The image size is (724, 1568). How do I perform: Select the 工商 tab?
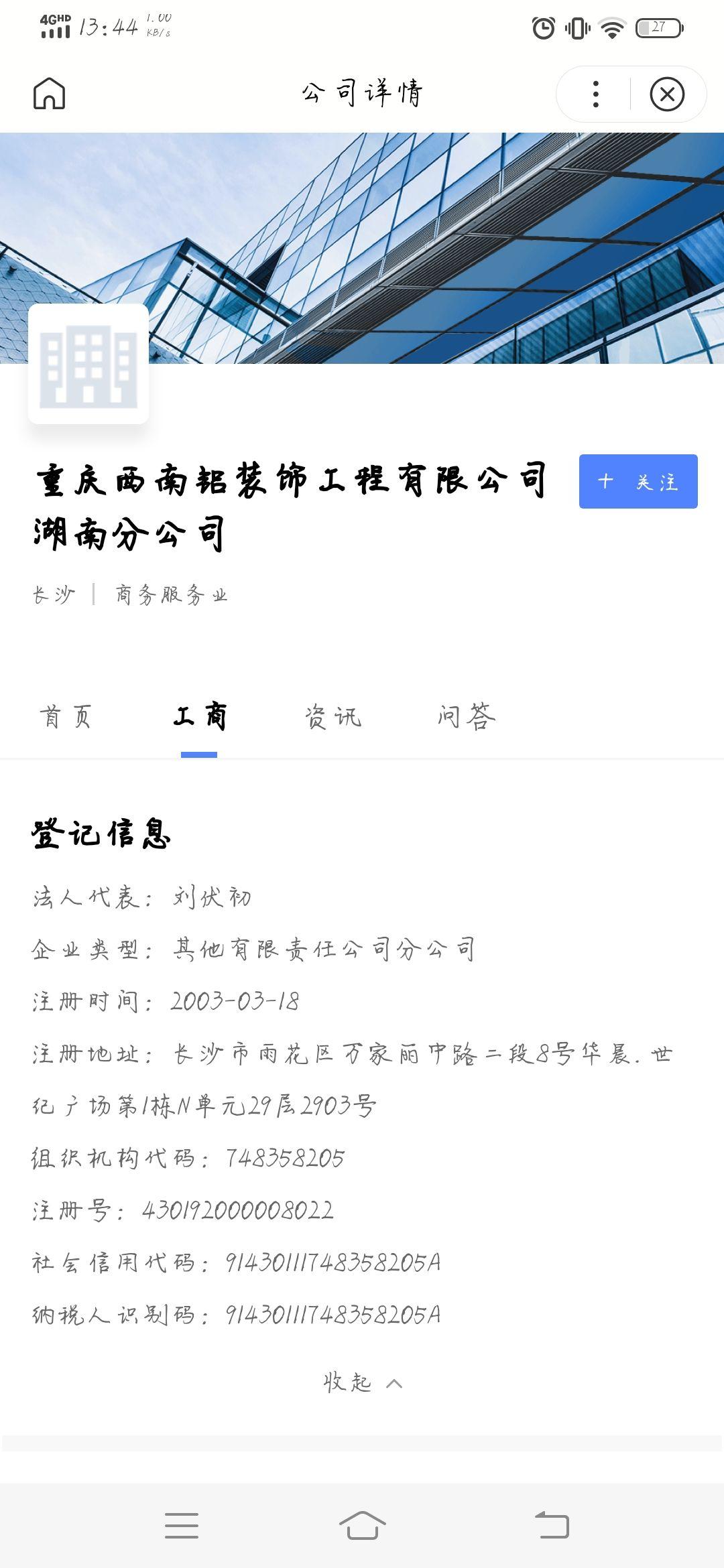(x=199, y=716)
